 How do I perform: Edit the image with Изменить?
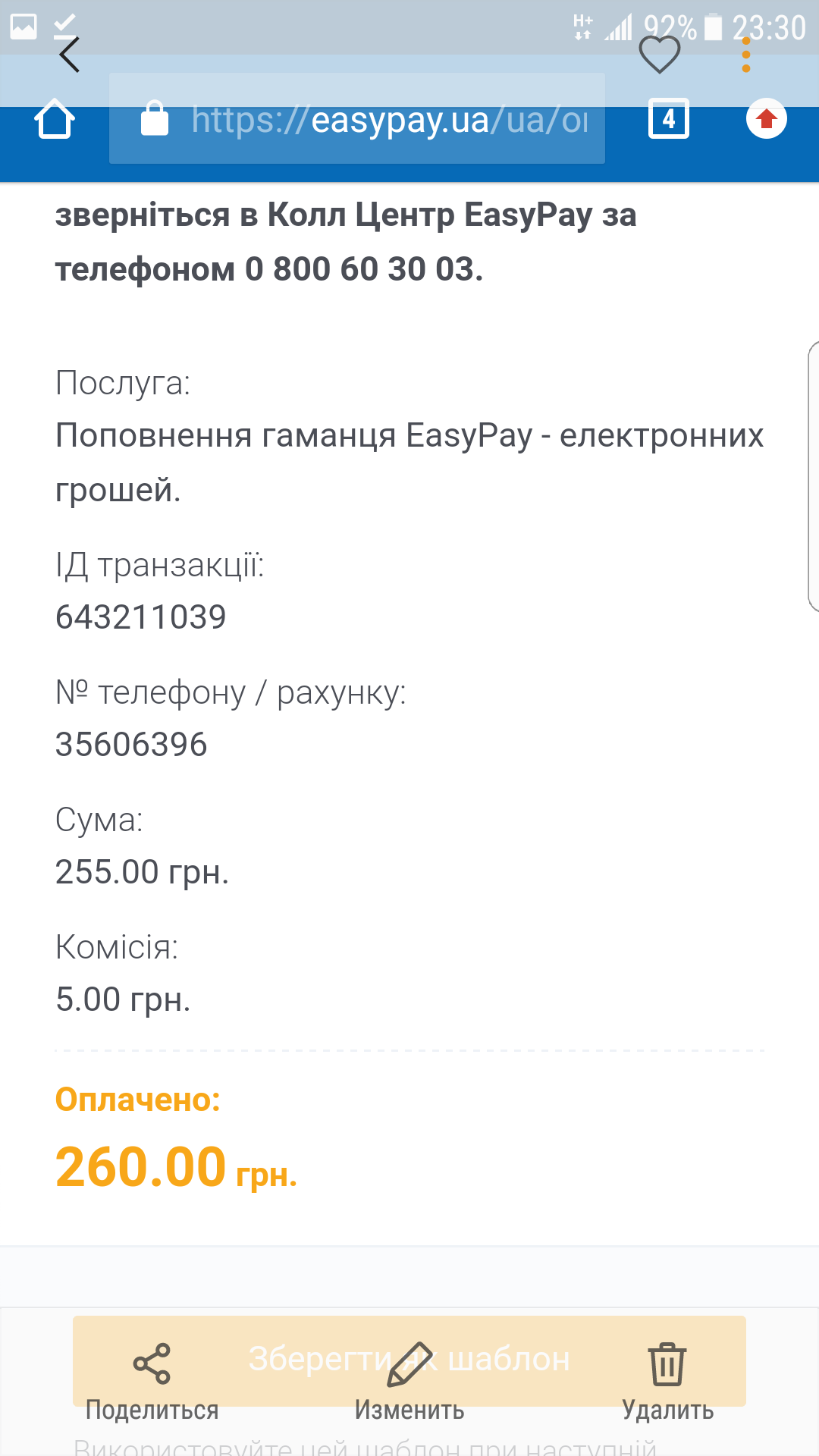click(x=409, y=1380)
